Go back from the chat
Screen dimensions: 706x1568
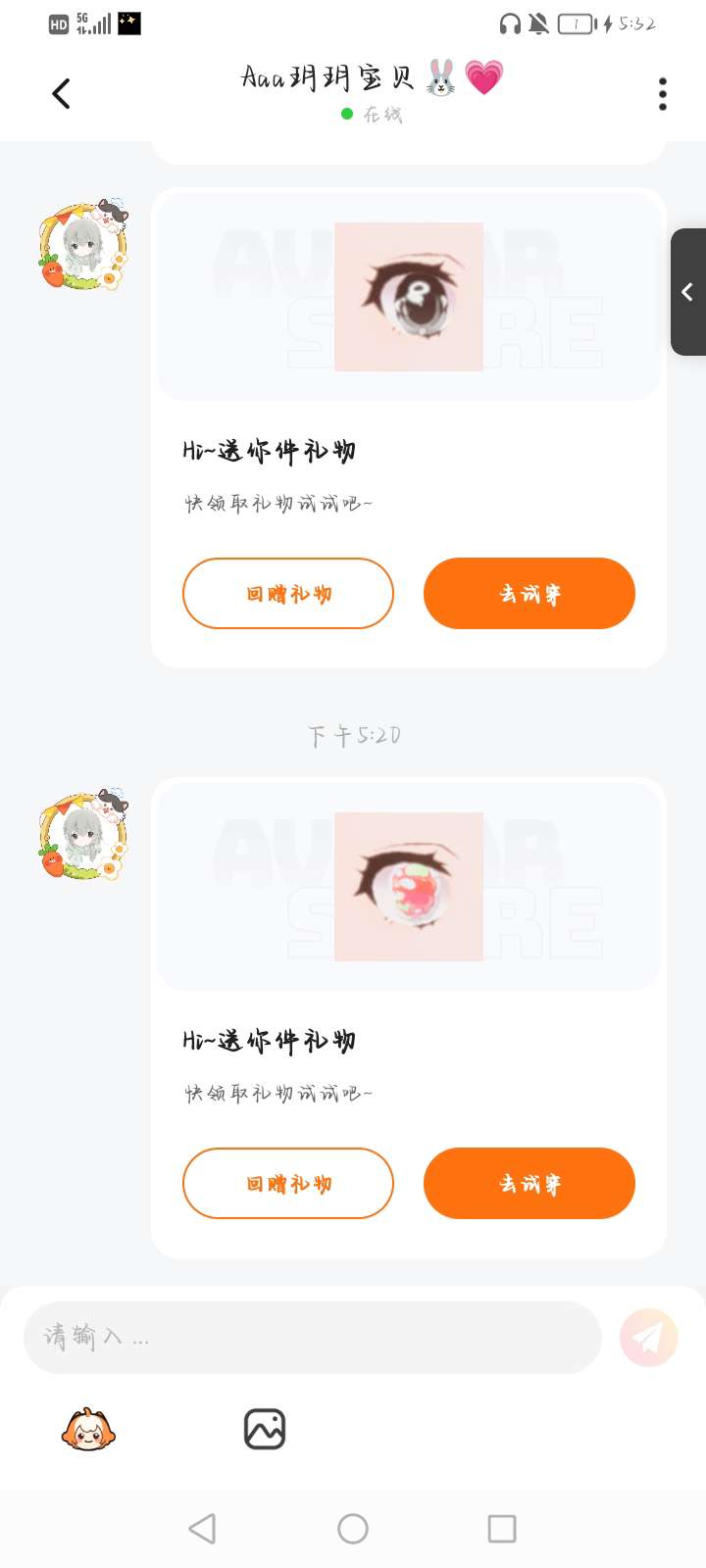click(61, 94)
